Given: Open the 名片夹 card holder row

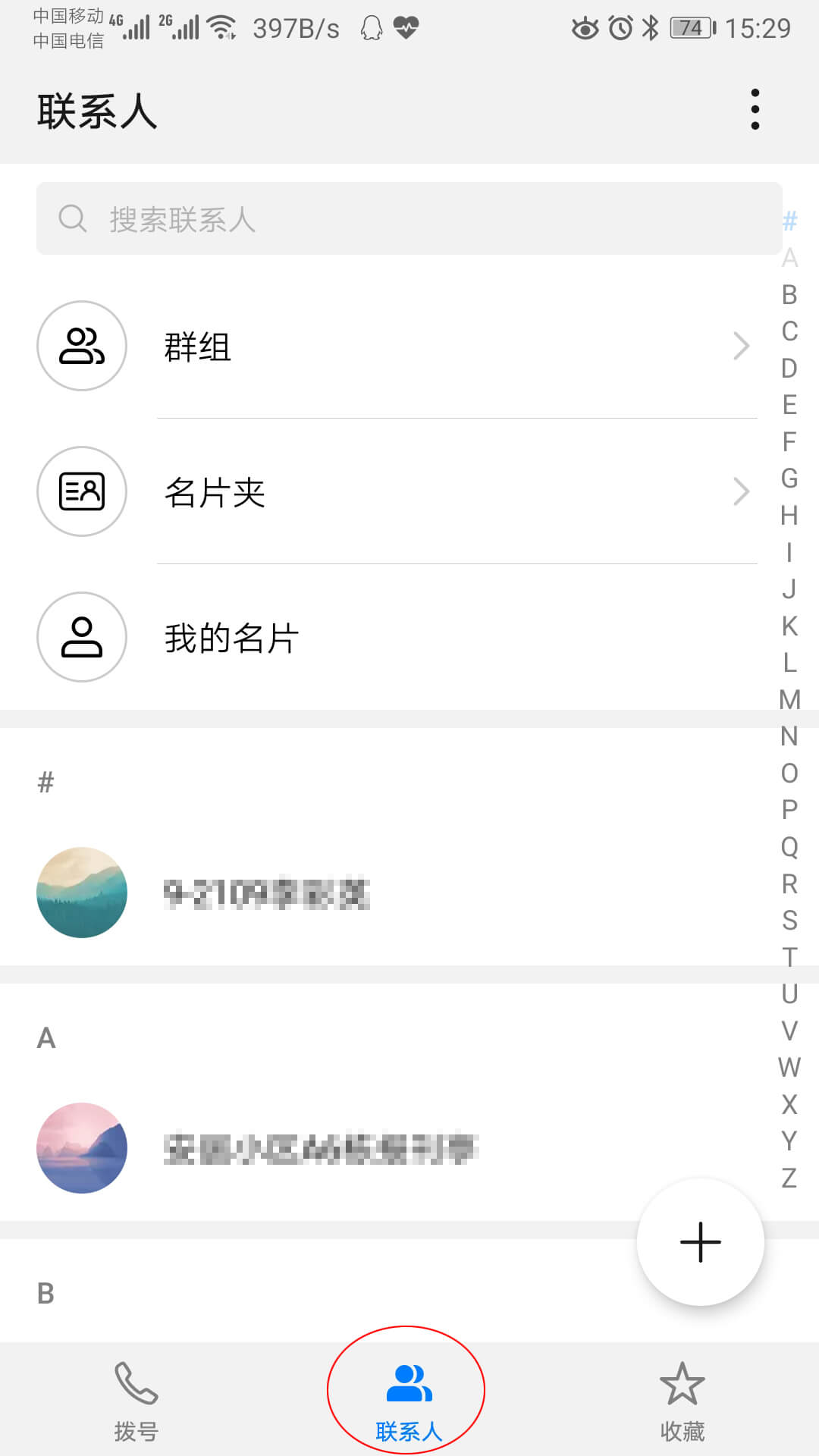Looking at the screenshot, I should tap(394, 492).
